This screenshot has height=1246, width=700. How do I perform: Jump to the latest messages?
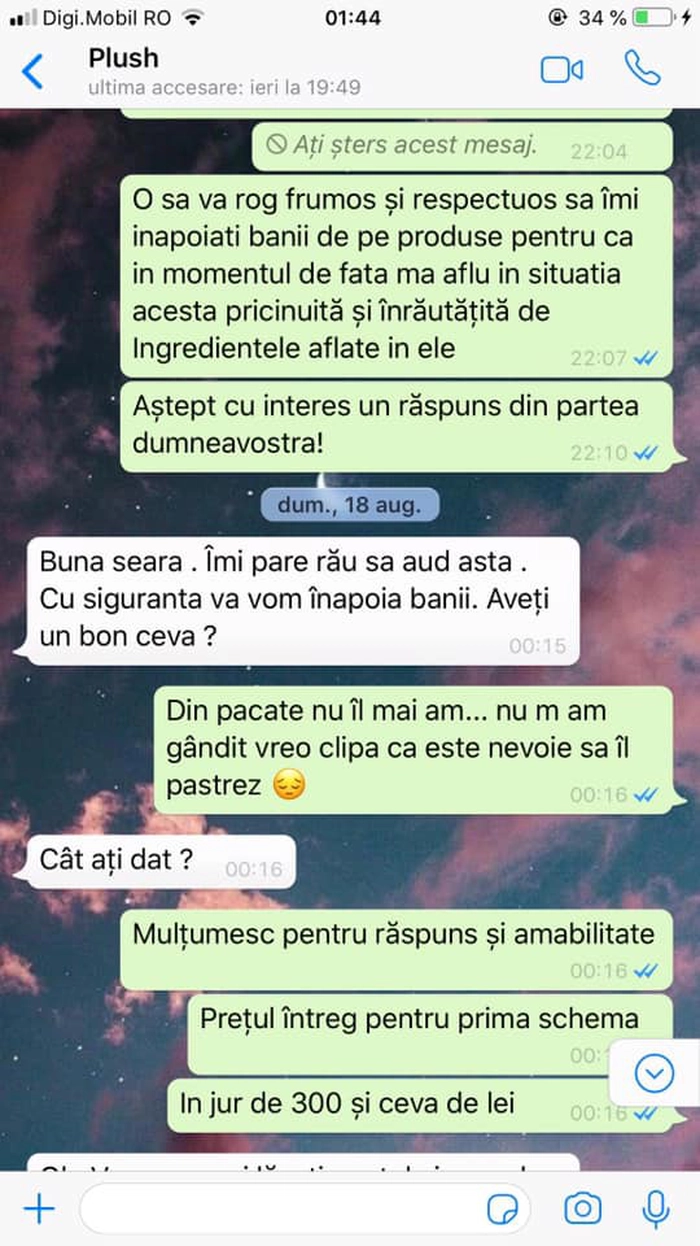(655, 1074)
